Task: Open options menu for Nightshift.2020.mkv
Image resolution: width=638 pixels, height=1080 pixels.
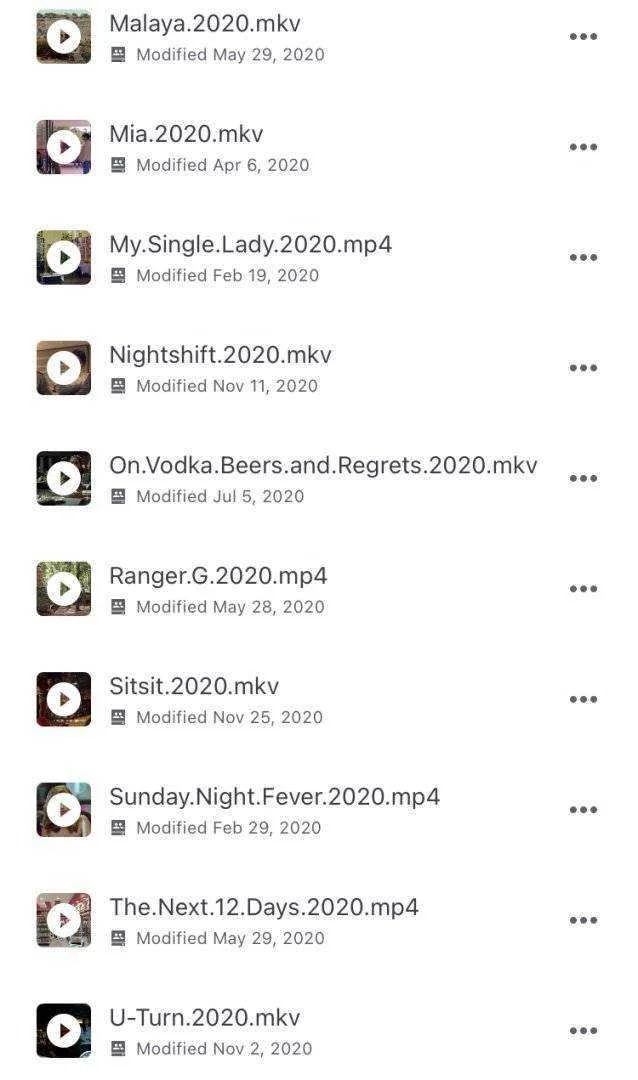Action: pyautogui.click(x=583, y=368)
